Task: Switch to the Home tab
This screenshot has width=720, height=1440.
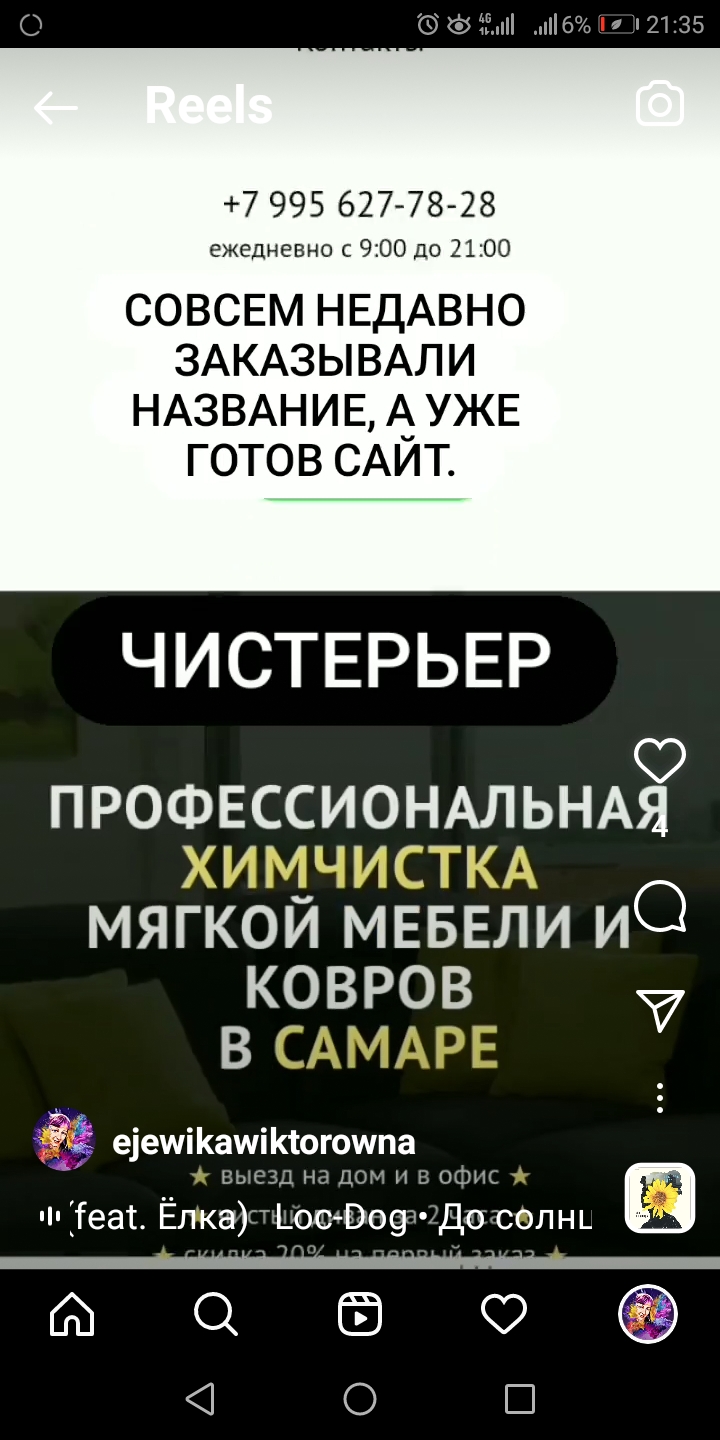Action: click(x=72, y=1313)
